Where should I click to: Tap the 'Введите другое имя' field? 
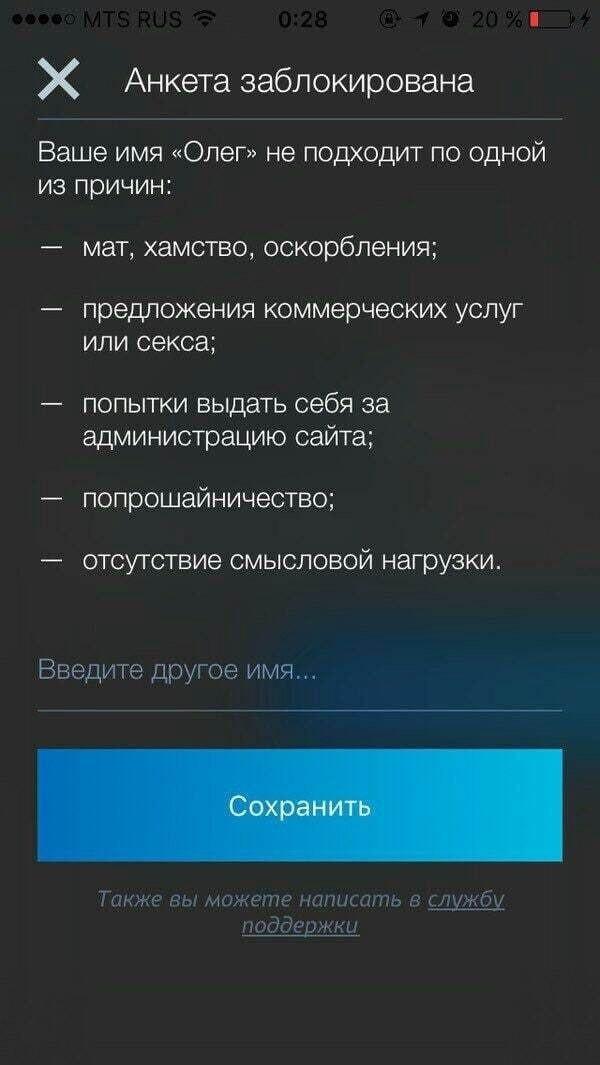coord(300,671)
